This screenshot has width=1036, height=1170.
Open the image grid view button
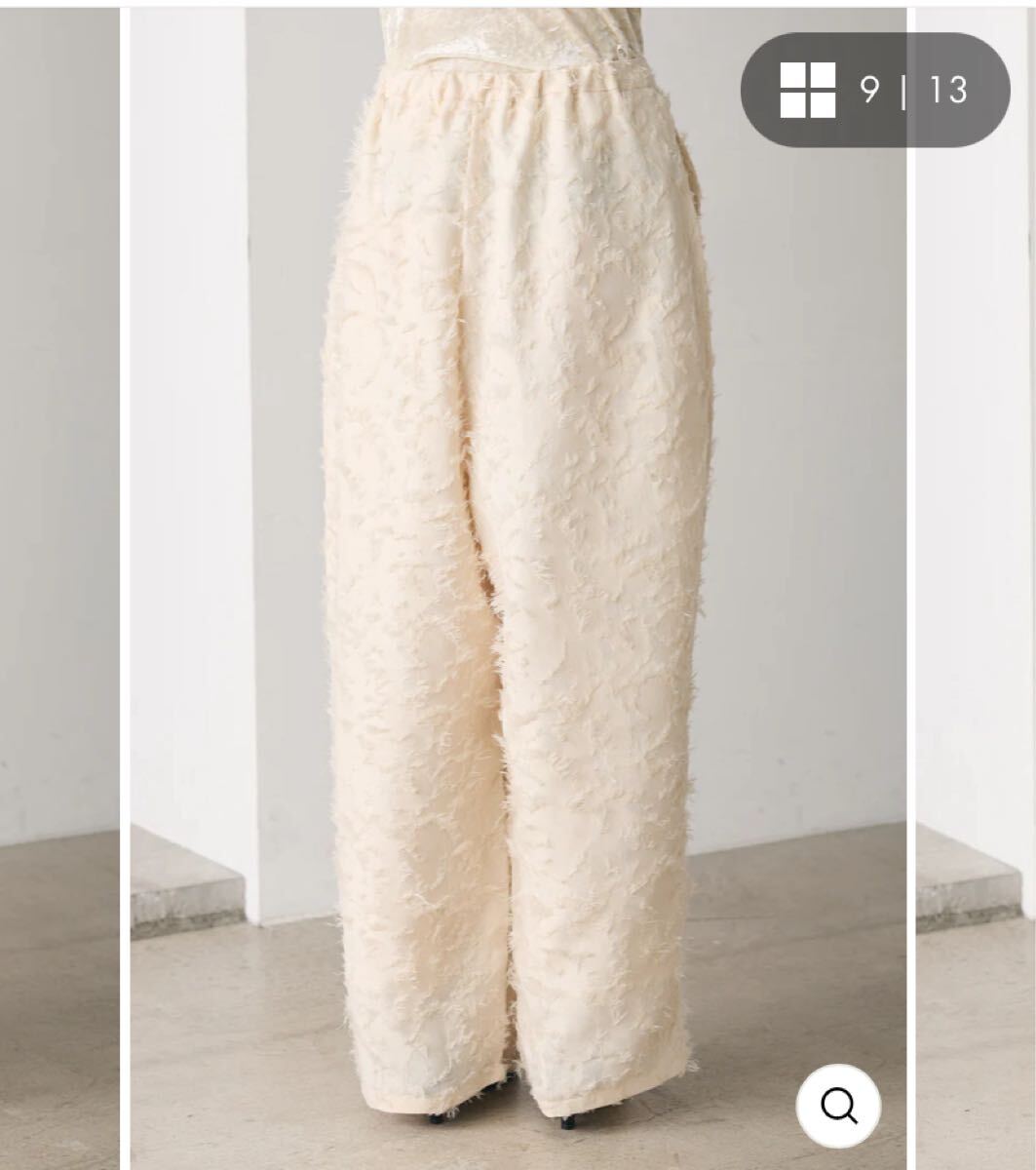point(808,90)
